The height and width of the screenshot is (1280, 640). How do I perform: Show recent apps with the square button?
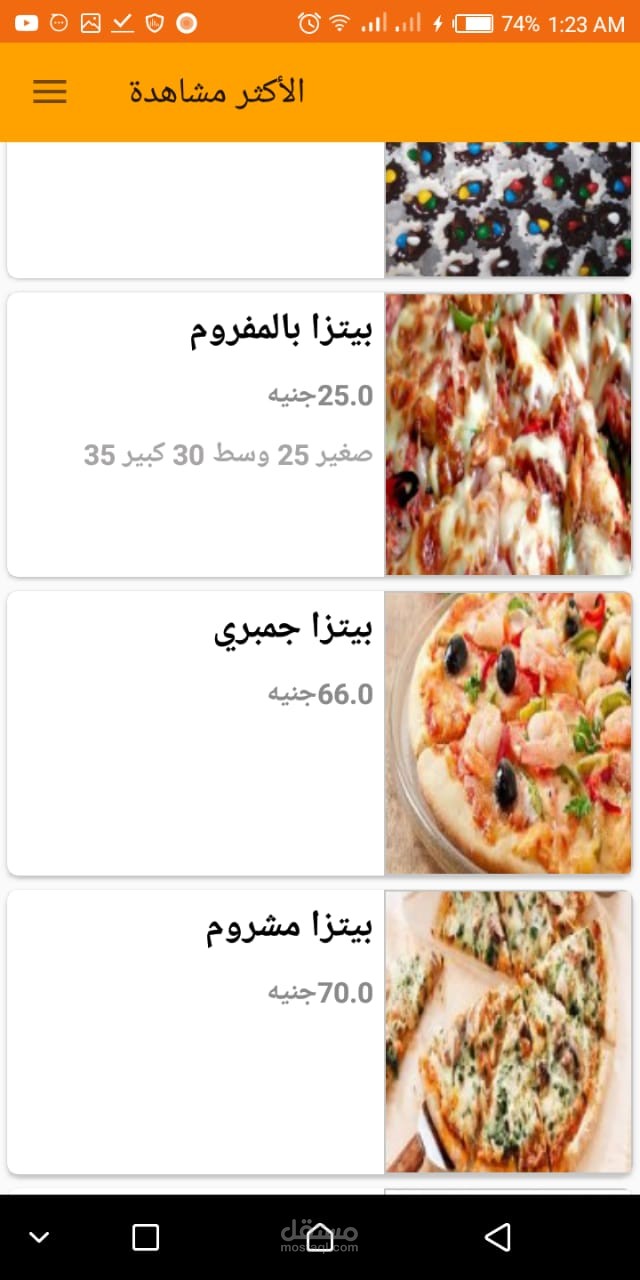[146, 1237]
